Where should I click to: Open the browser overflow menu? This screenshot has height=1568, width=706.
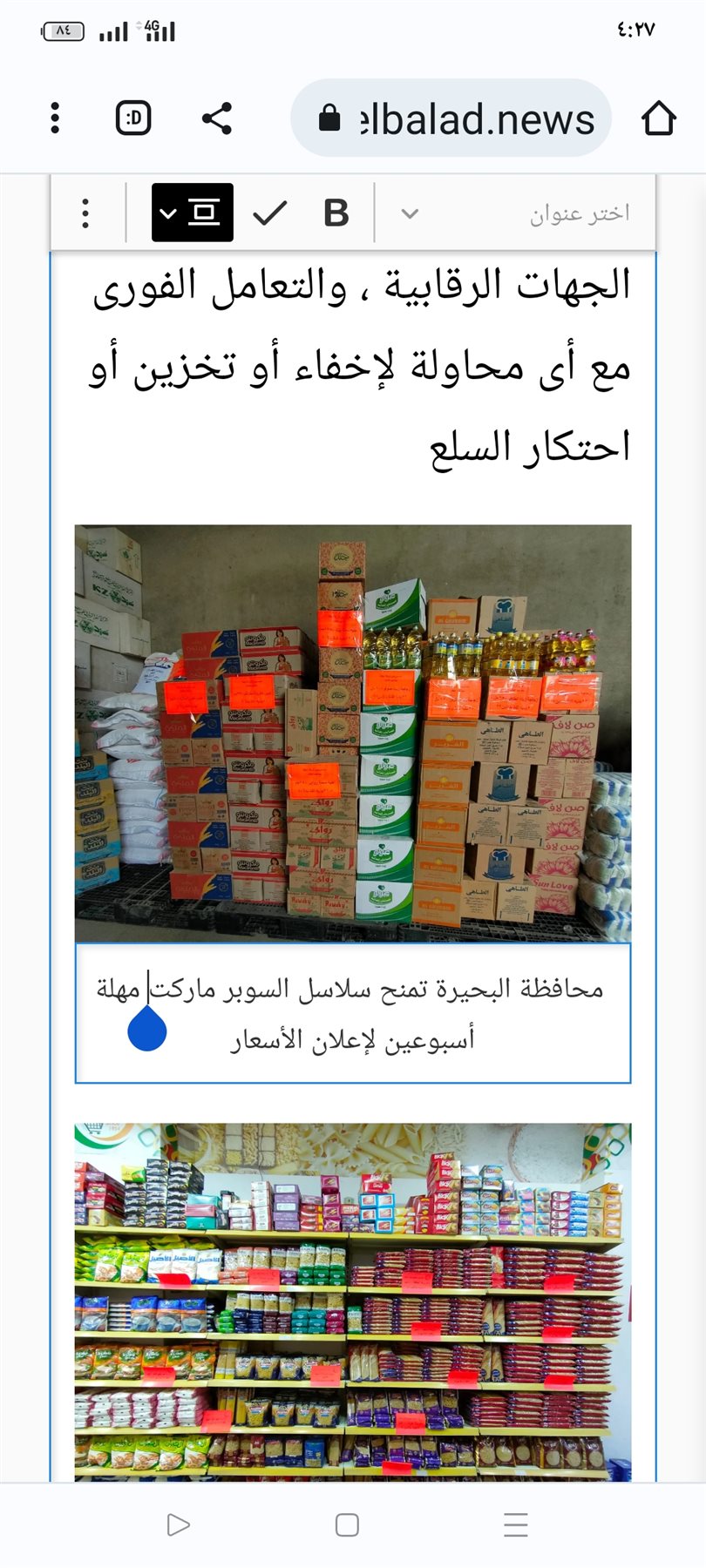click(x=55, y=118)
